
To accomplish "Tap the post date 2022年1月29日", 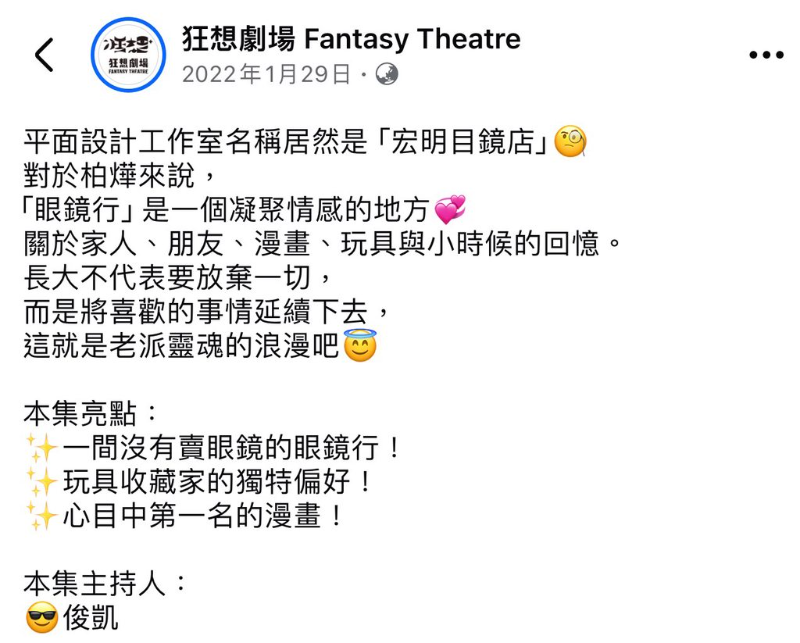I will click(267, 74).
